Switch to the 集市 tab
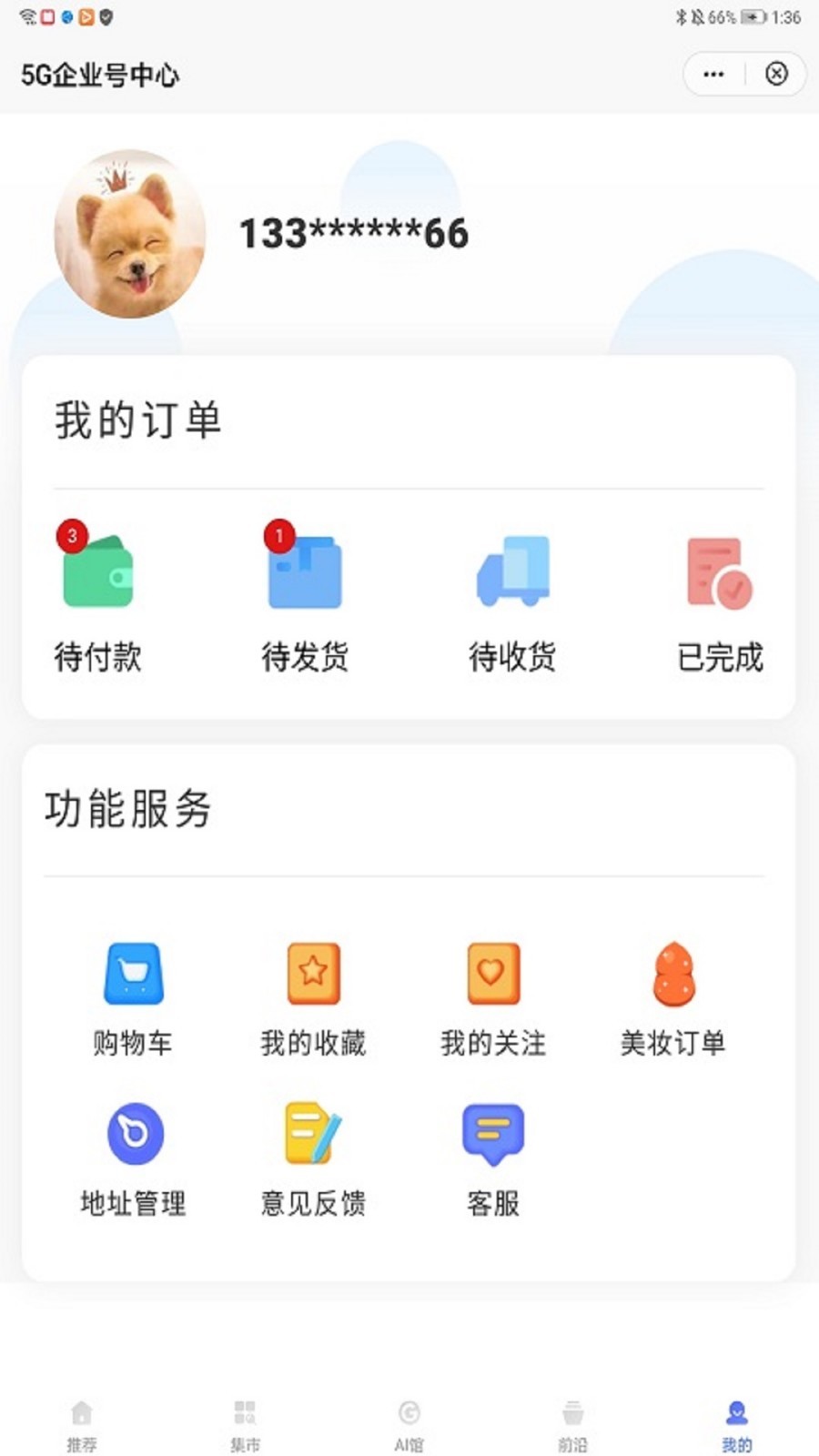Screen dimensions: 819x1456 tap(246, 1425)
